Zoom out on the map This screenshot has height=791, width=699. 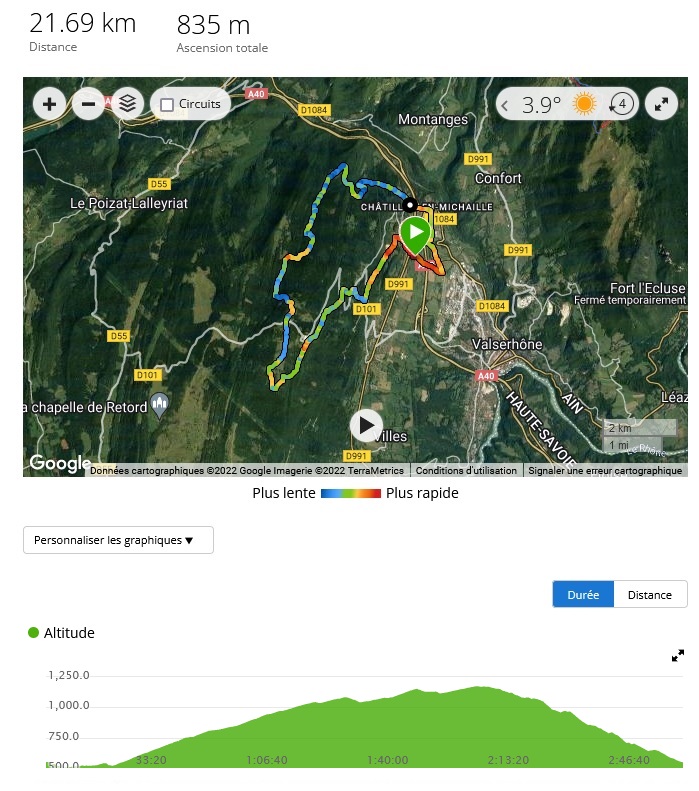88,103
